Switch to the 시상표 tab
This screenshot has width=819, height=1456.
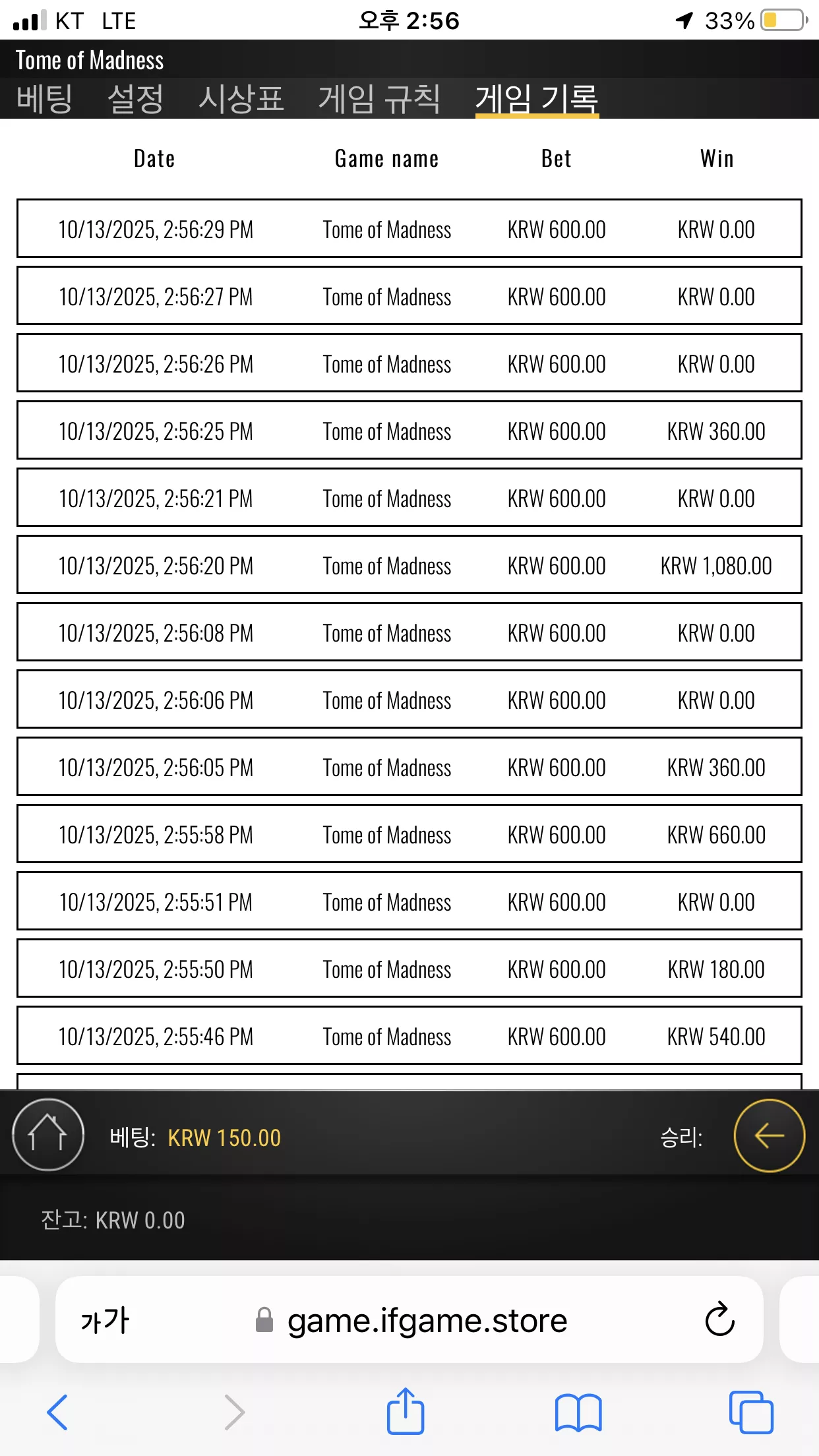(x=241, y=100)
